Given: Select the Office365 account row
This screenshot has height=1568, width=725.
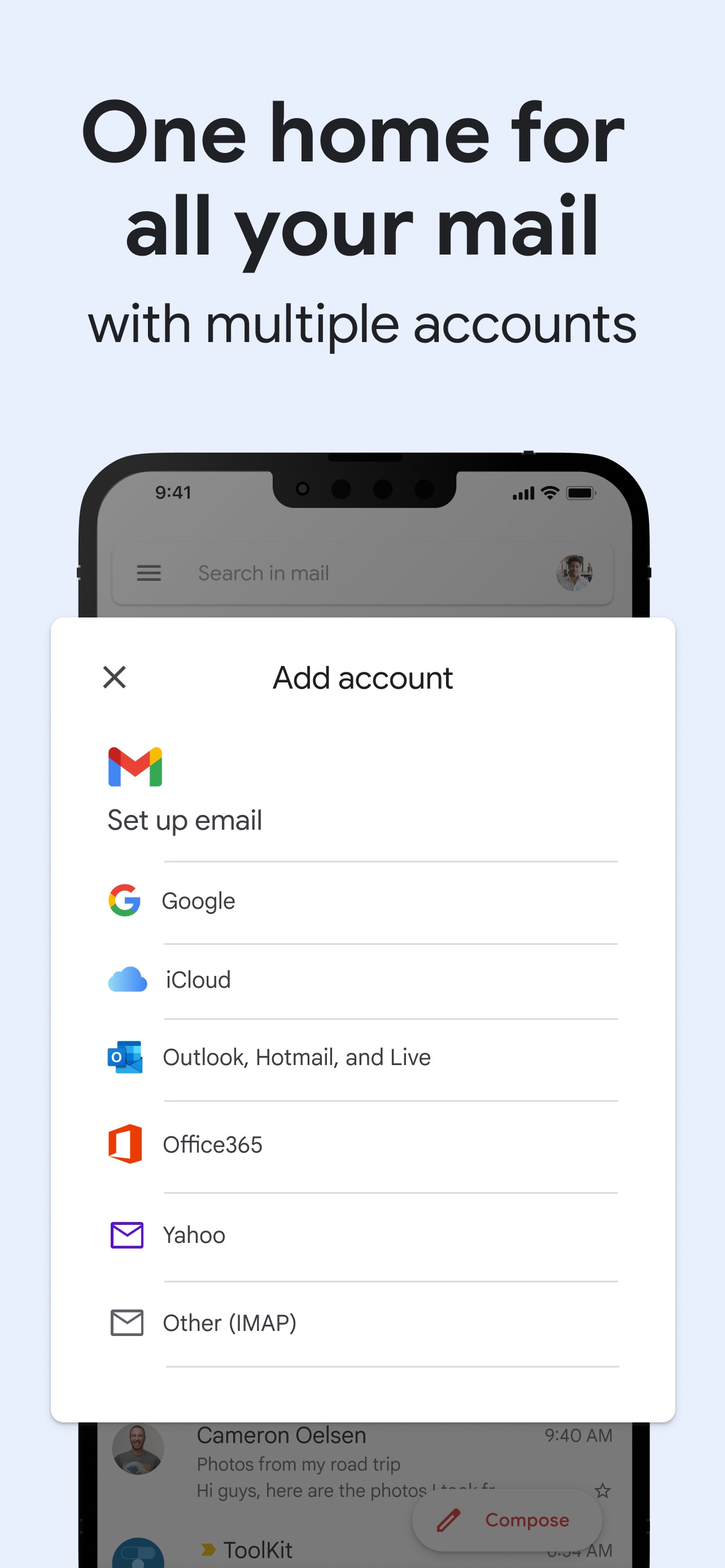Looking at the screenshot, I should [x=212, y=1144].
